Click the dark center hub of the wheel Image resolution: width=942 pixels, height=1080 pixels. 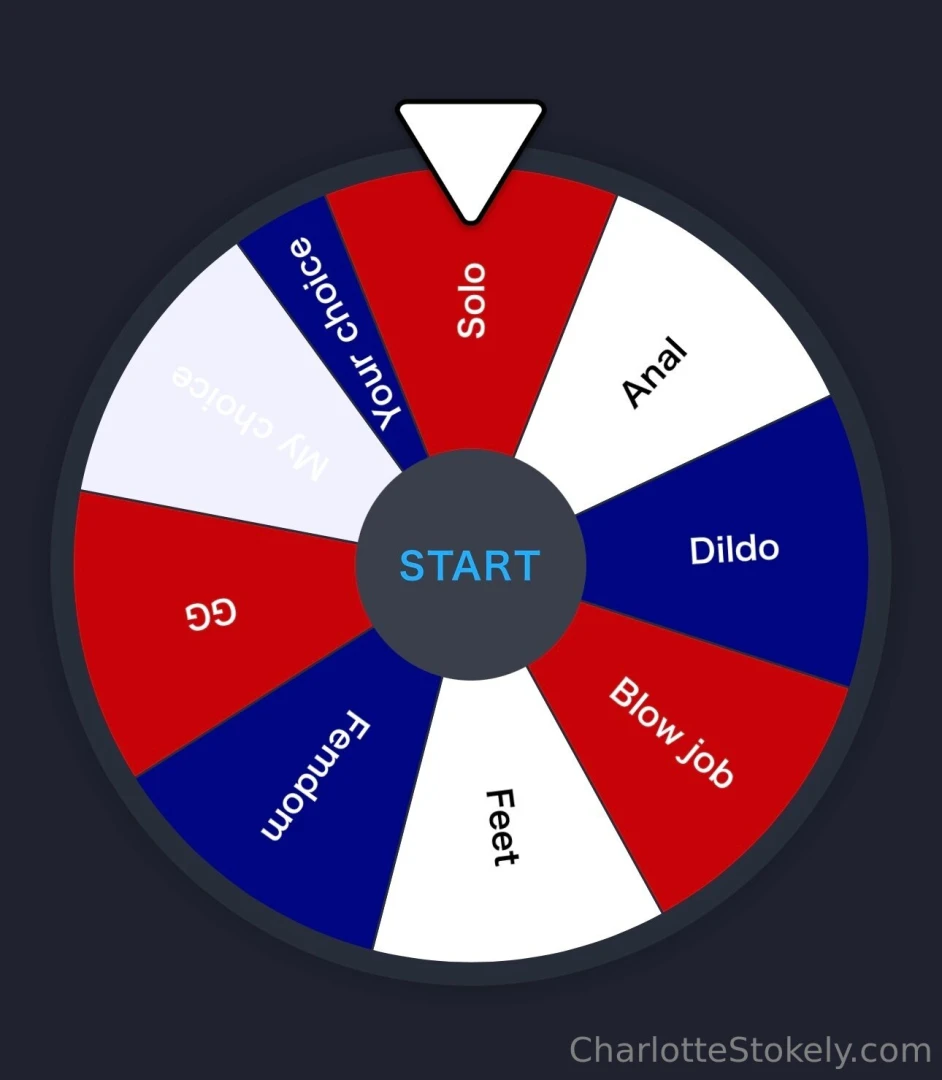[x=470, y=565]
